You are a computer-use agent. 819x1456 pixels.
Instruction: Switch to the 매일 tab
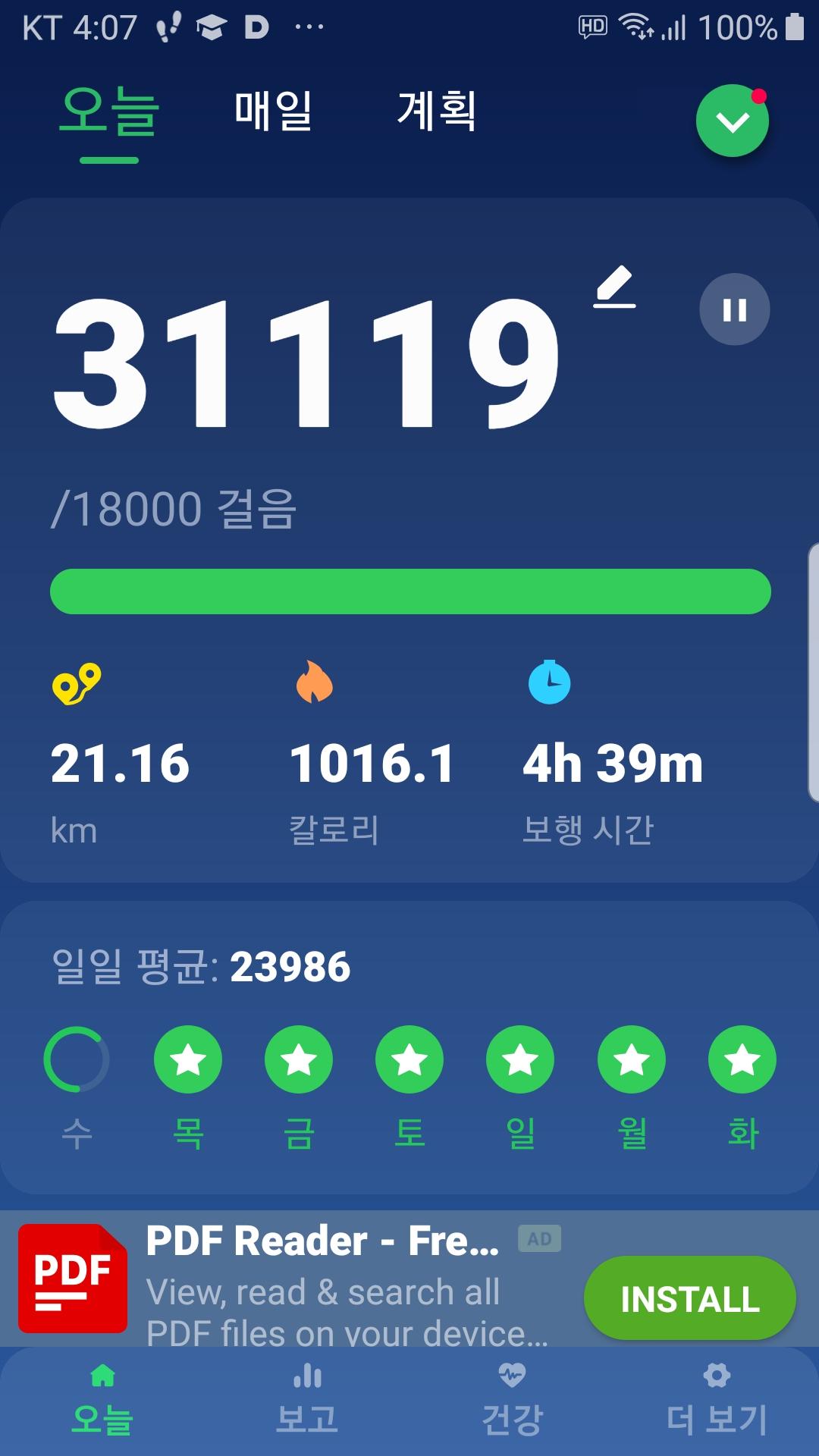click(273, 111)
